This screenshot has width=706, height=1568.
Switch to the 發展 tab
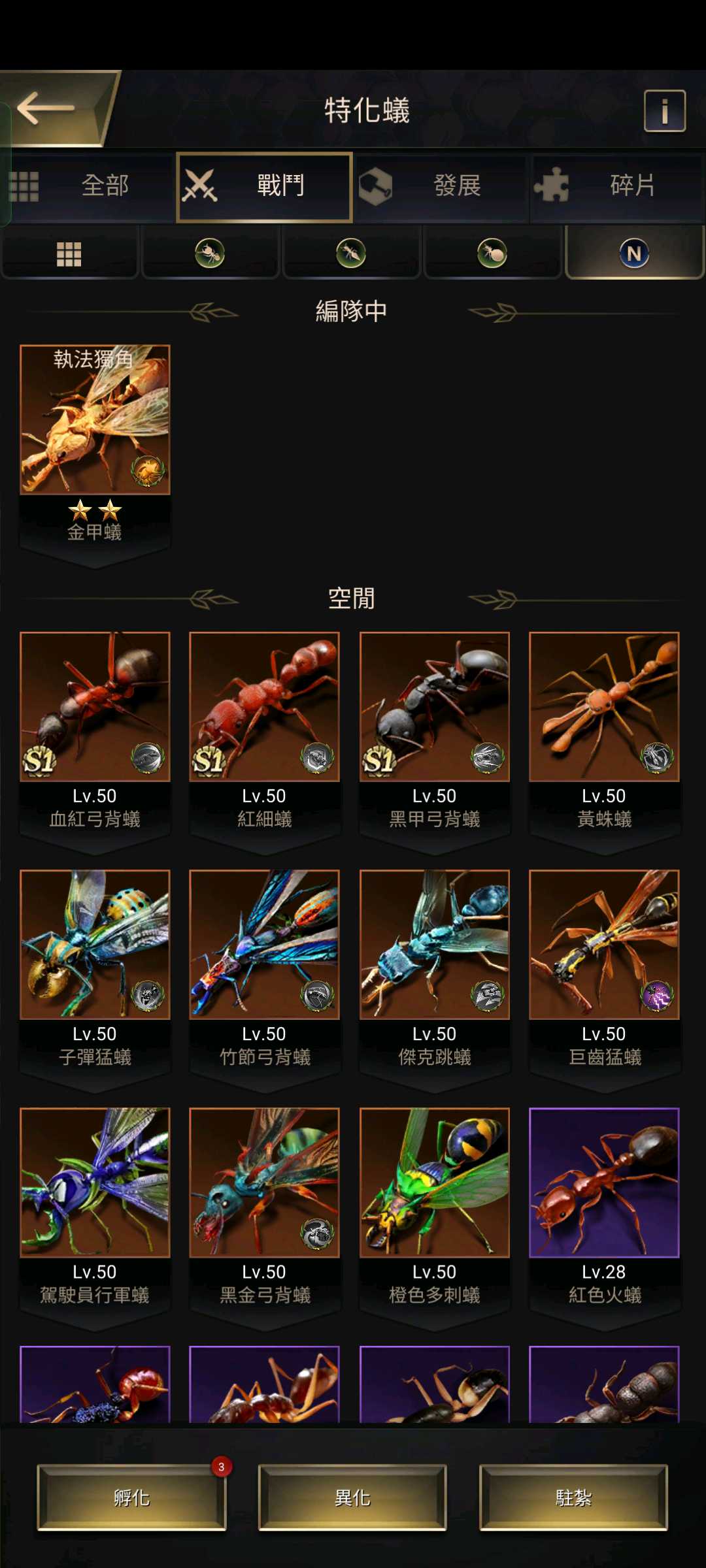[442, 186]
